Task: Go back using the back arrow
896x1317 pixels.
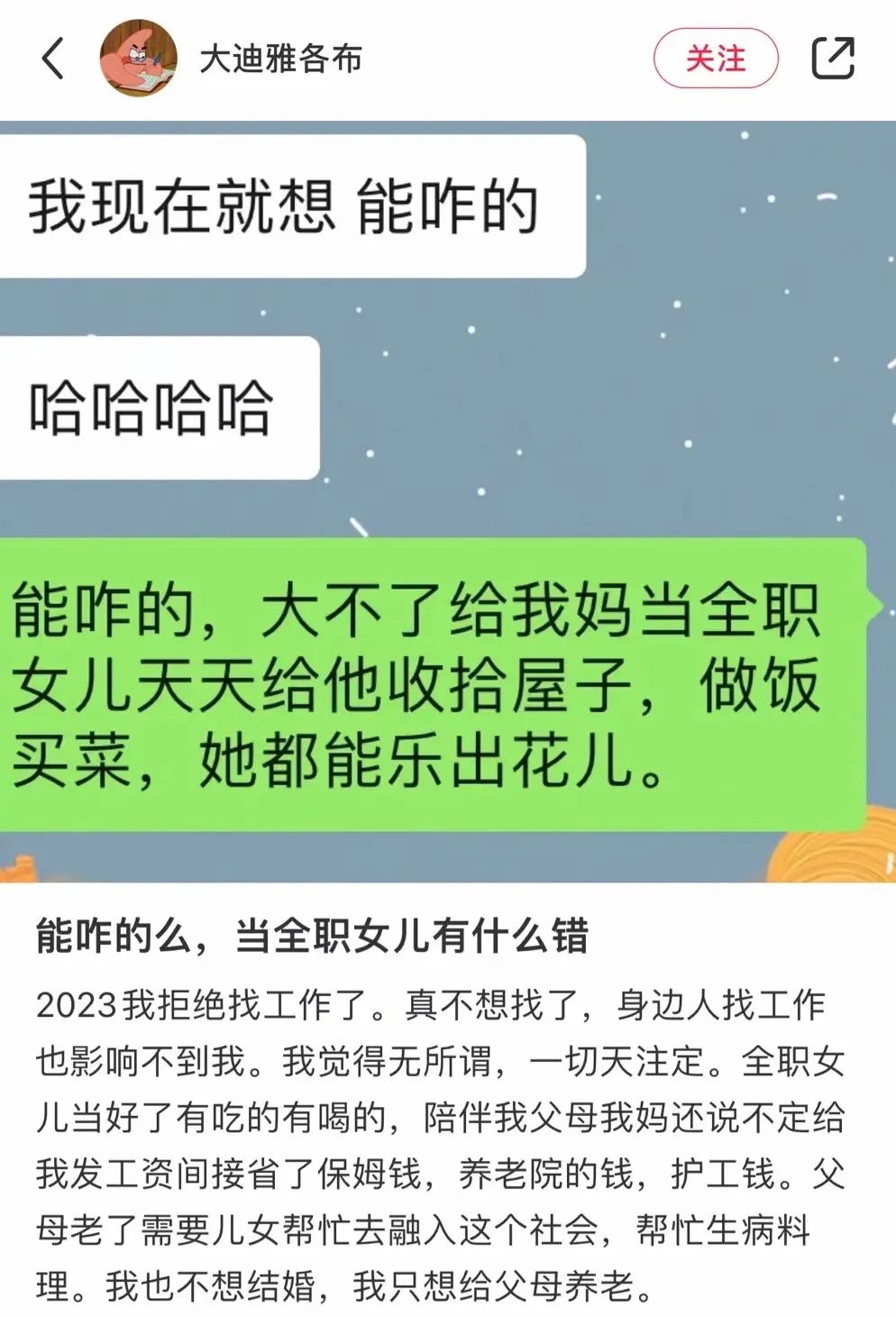Action: 54,59
